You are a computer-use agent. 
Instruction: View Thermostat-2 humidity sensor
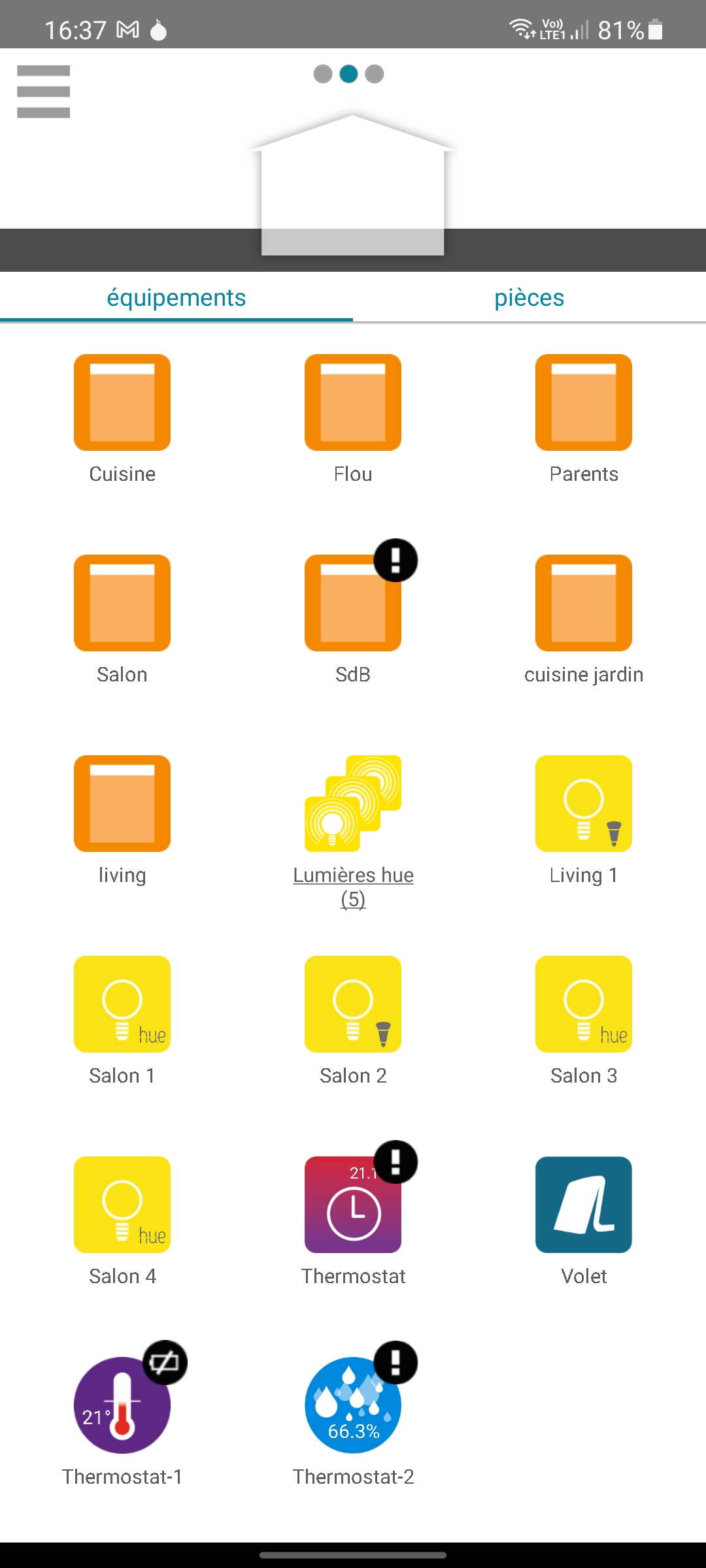pyautogui.click(x=353, y=1405)
